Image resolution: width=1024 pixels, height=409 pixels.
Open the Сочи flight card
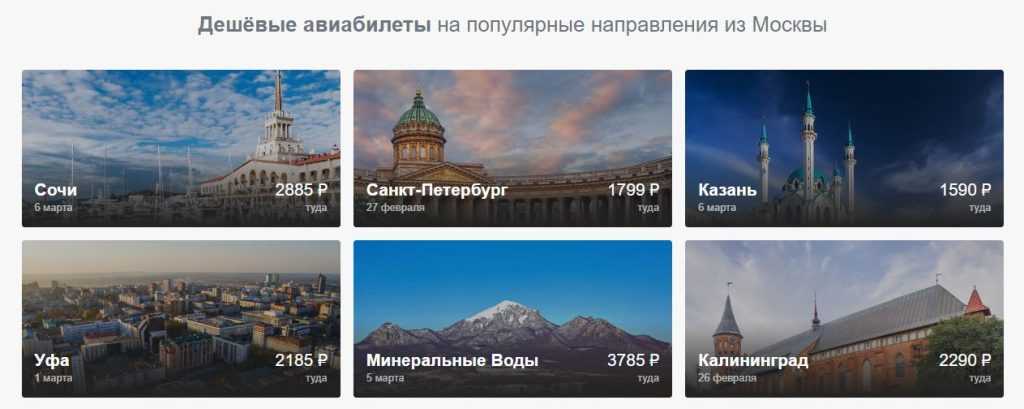(181, 148)
